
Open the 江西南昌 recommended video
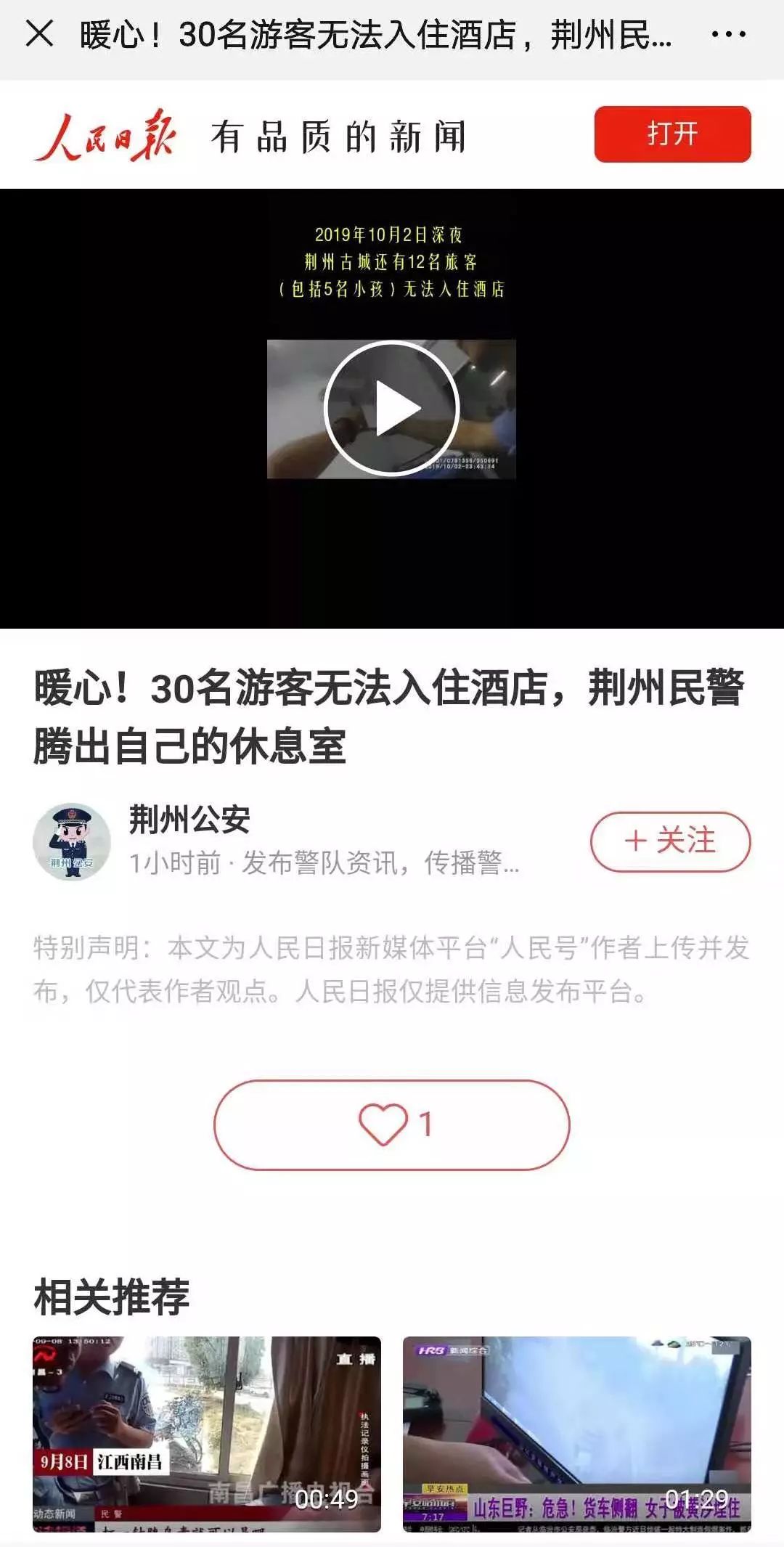[x=207, y=1434]
